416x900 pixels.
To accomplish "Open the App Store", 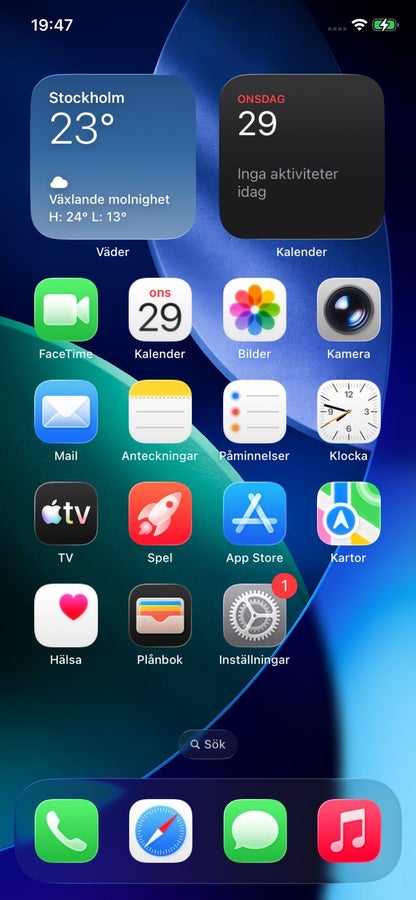I will (254, 514).
